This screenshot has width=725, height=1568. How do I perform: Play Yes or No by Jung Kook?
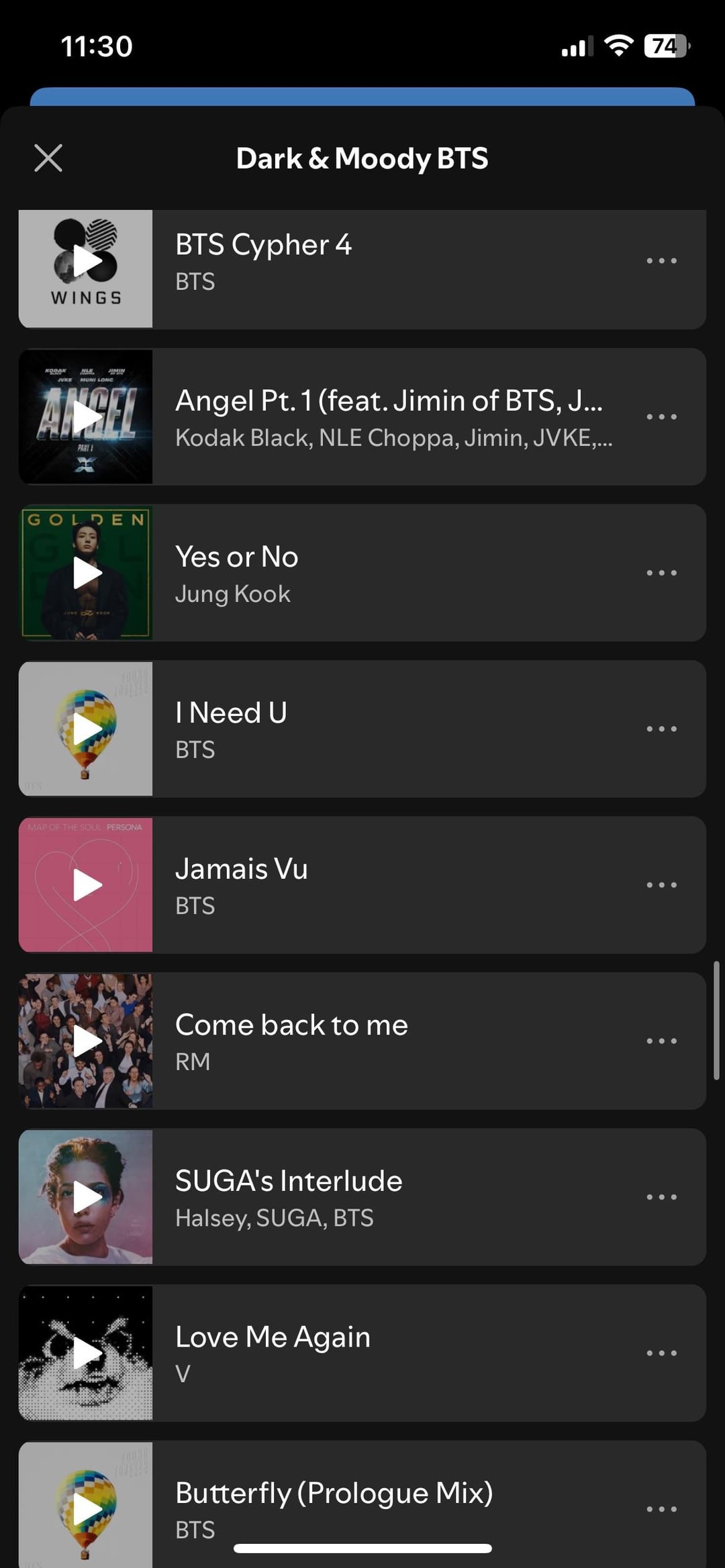click(x=87, y=573)
